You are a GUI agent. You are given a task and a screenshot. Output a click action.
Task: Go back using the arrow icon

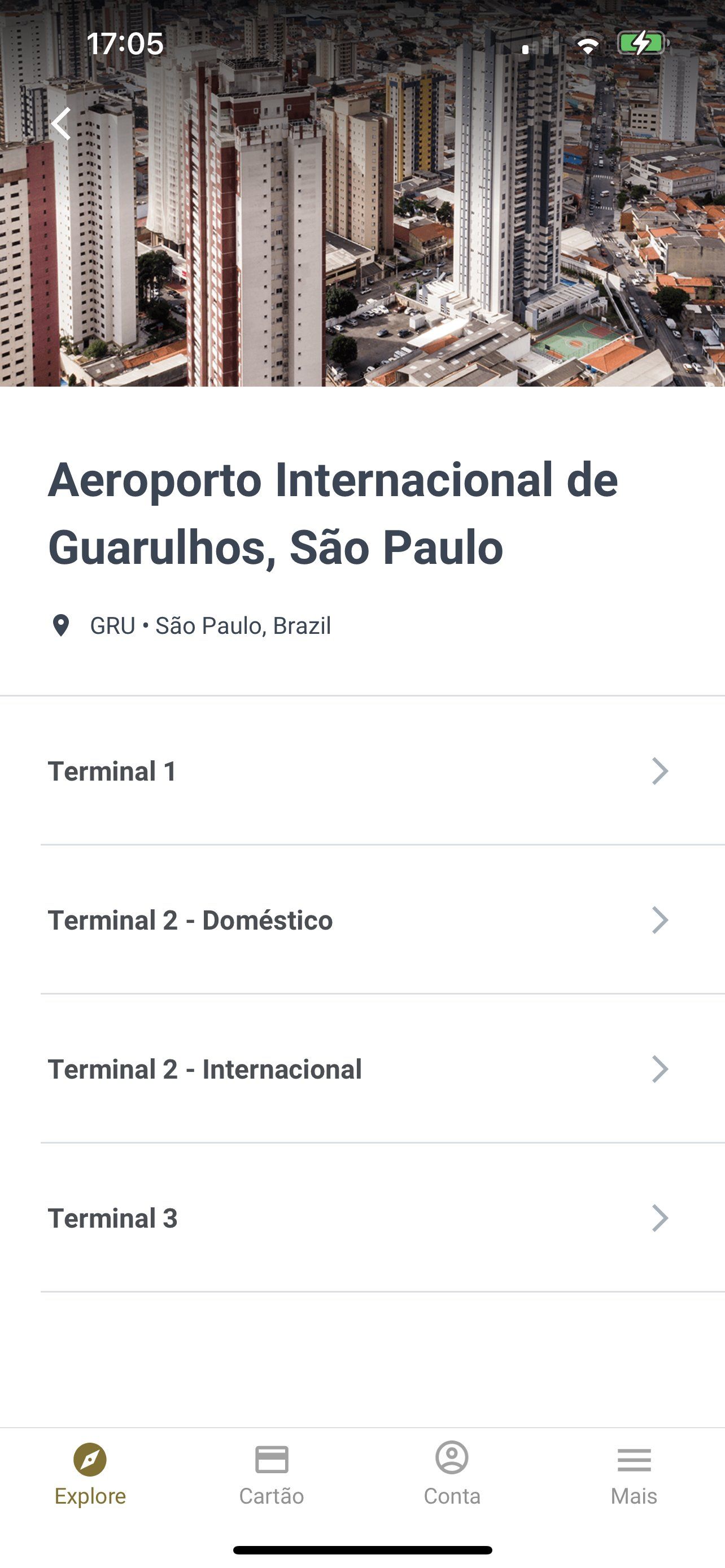tap(61, 124)
